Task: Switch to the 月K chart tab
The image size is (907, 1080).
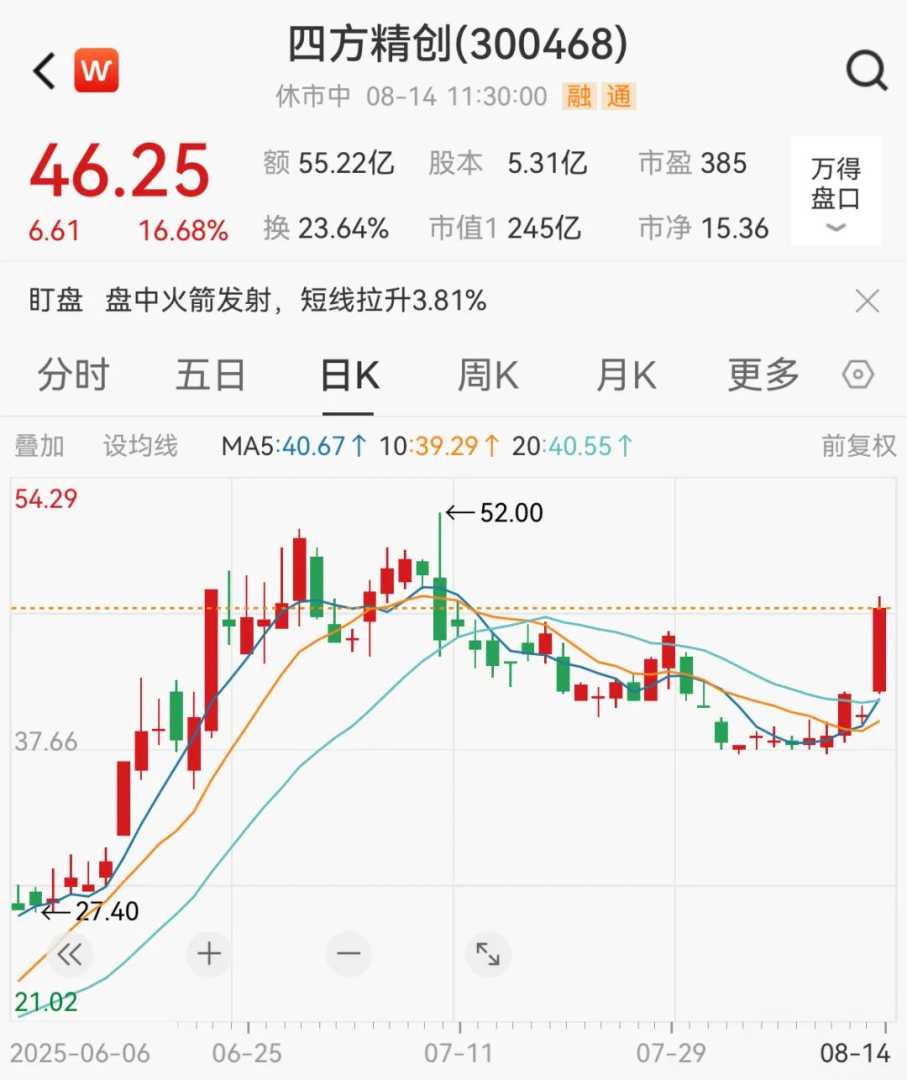Action: click(626, 376)
